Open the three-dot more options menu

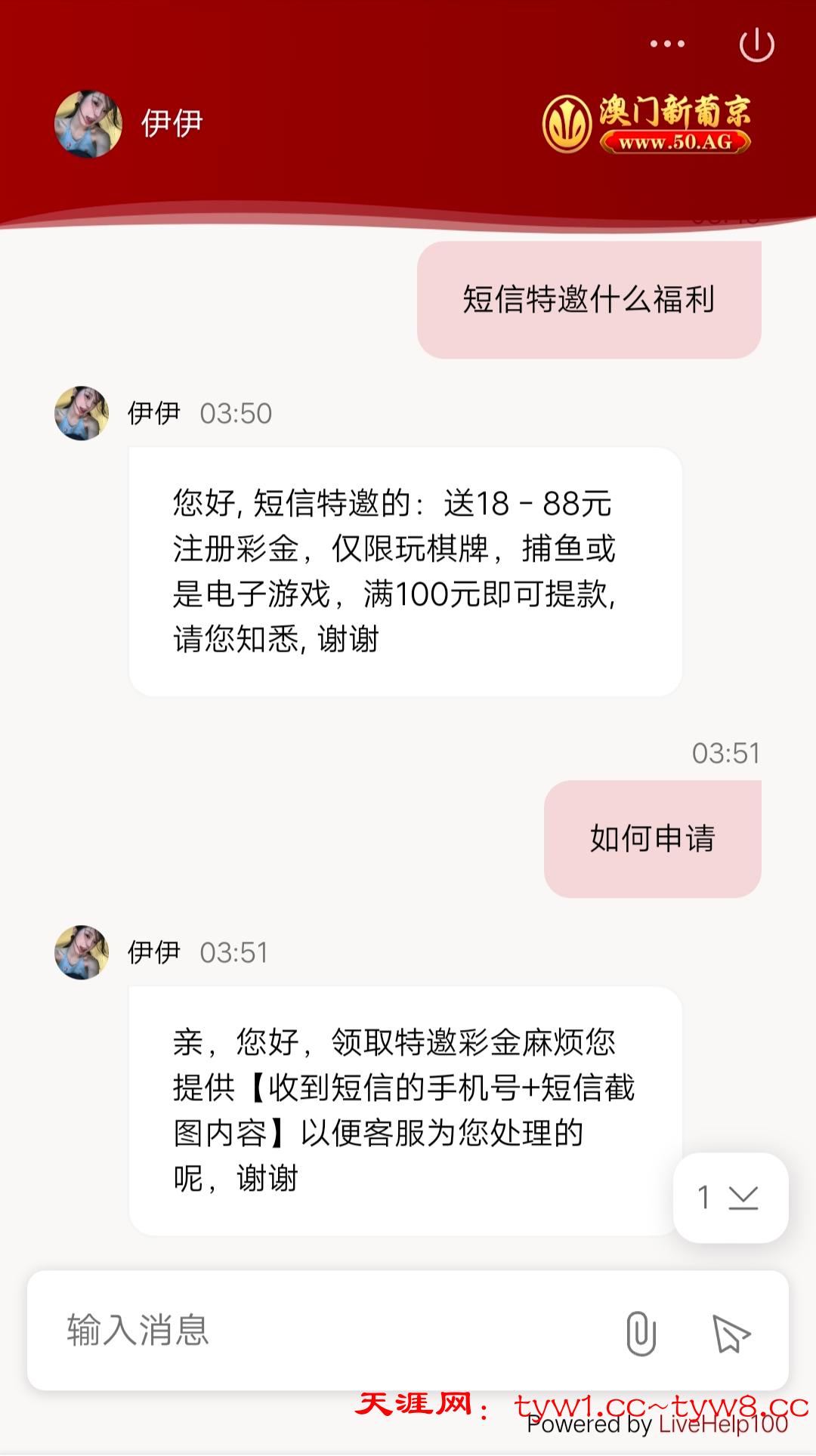pyautogui.click(x=667, y=44)
